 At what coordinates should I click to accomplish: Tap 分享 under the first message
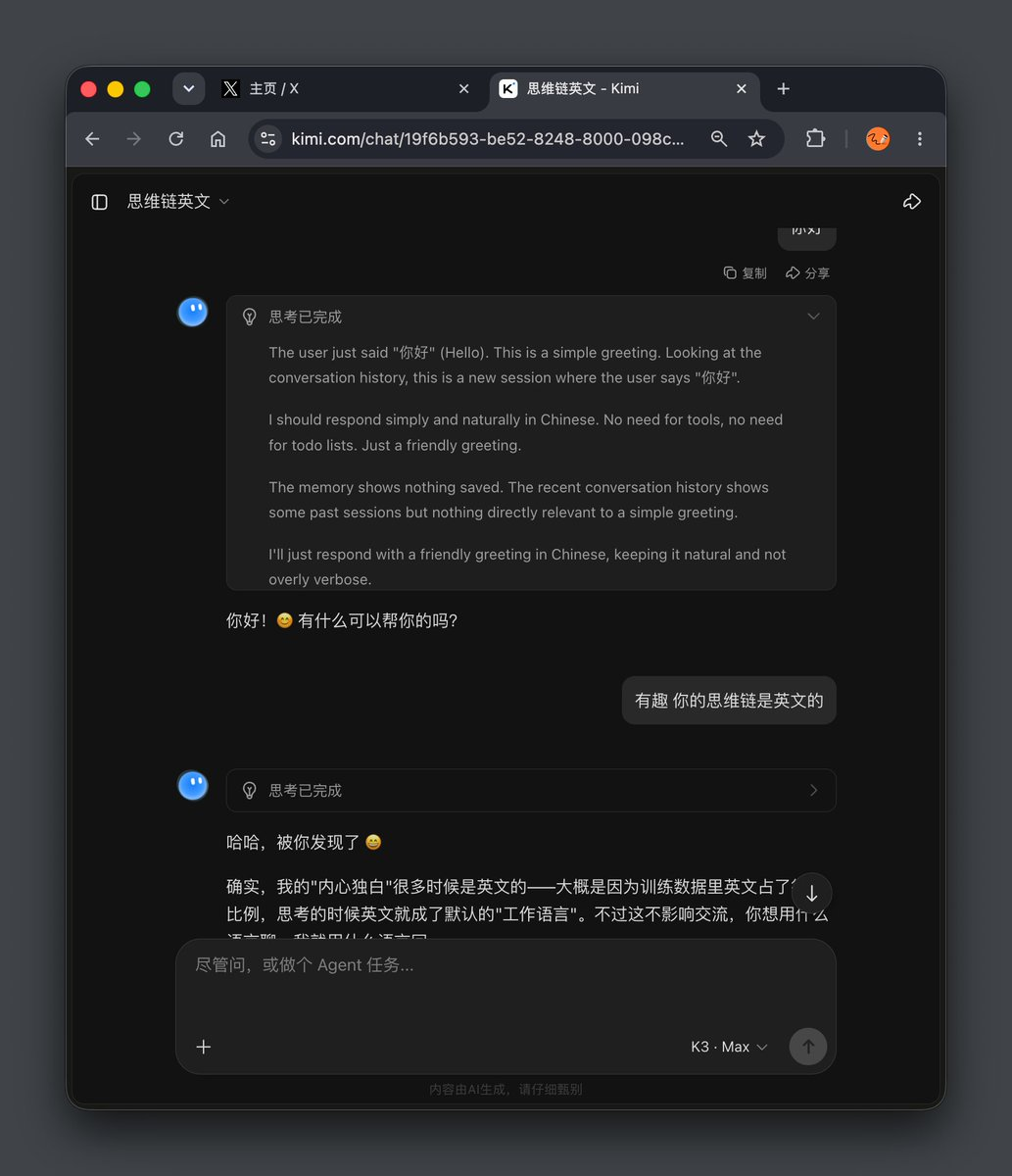807,273
